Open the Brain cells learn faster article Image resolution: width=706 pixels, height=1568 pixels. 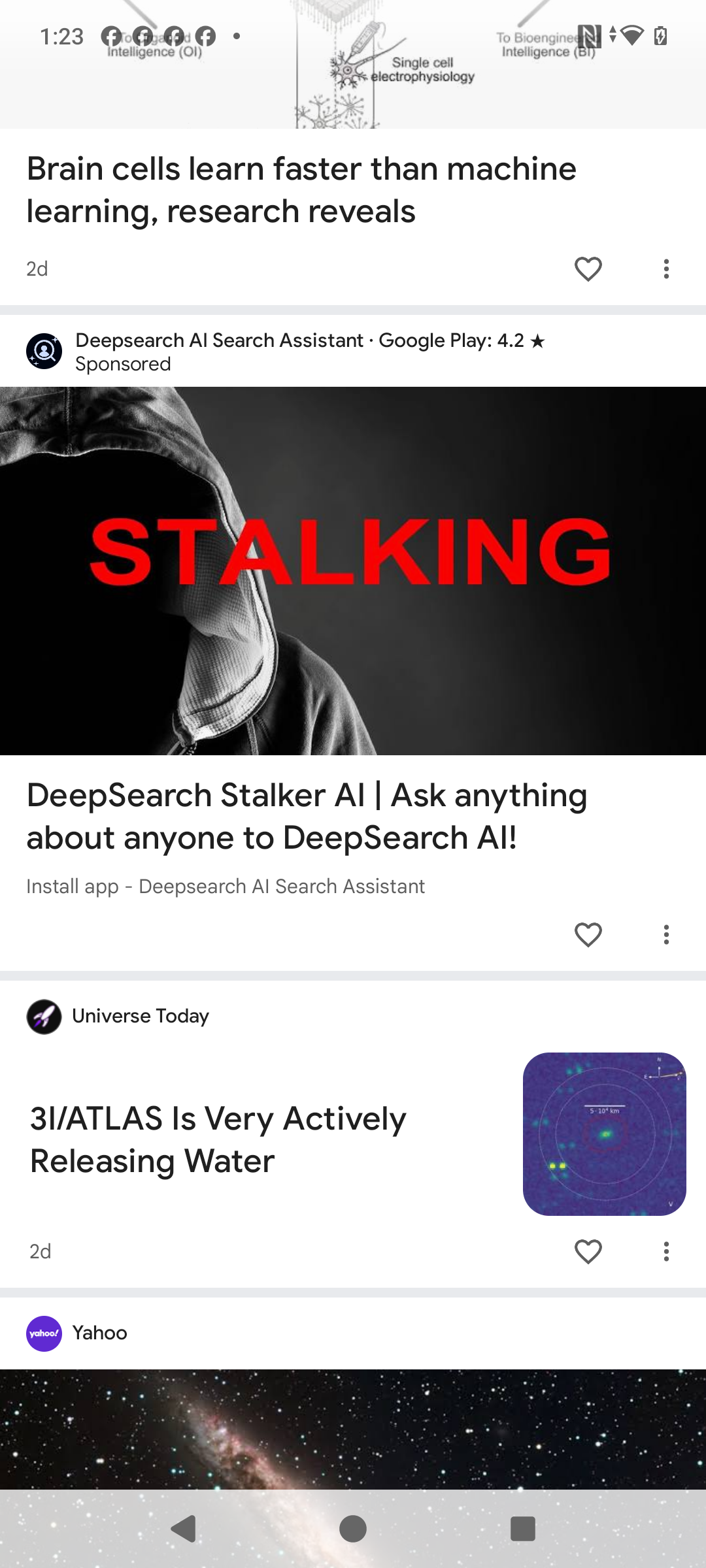301,189
